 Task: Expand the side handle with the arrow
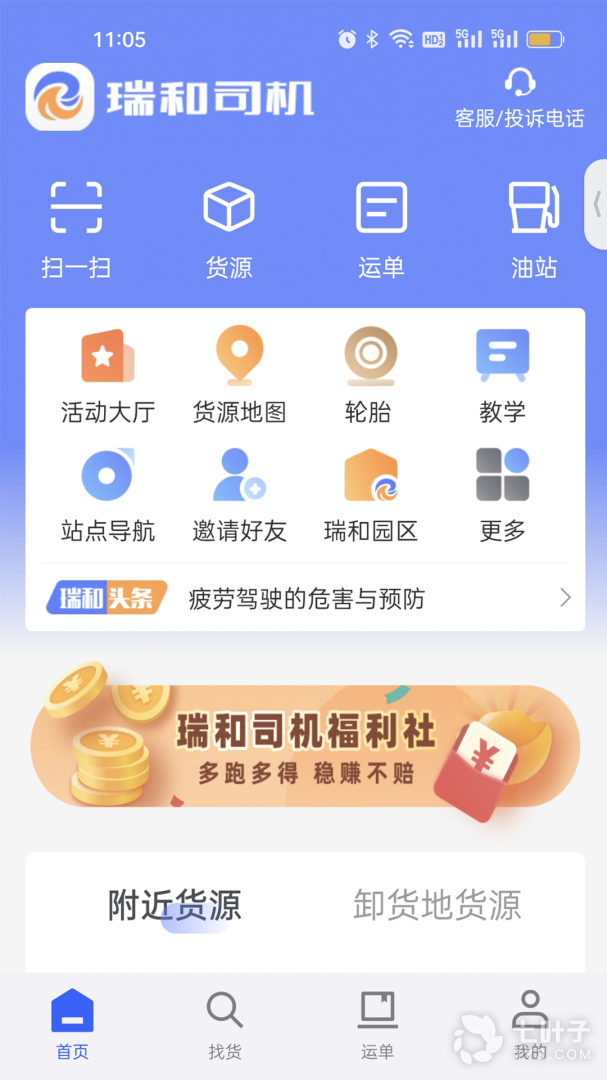pos(596,205)
